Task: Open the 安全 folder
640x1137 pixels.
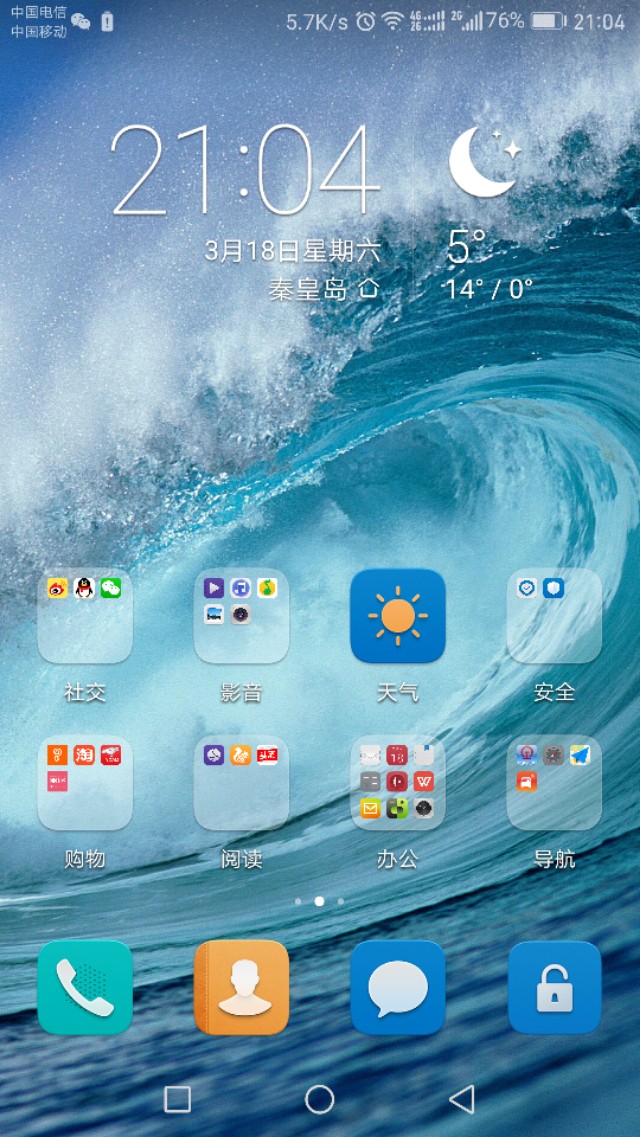Action: coord(554,617)
